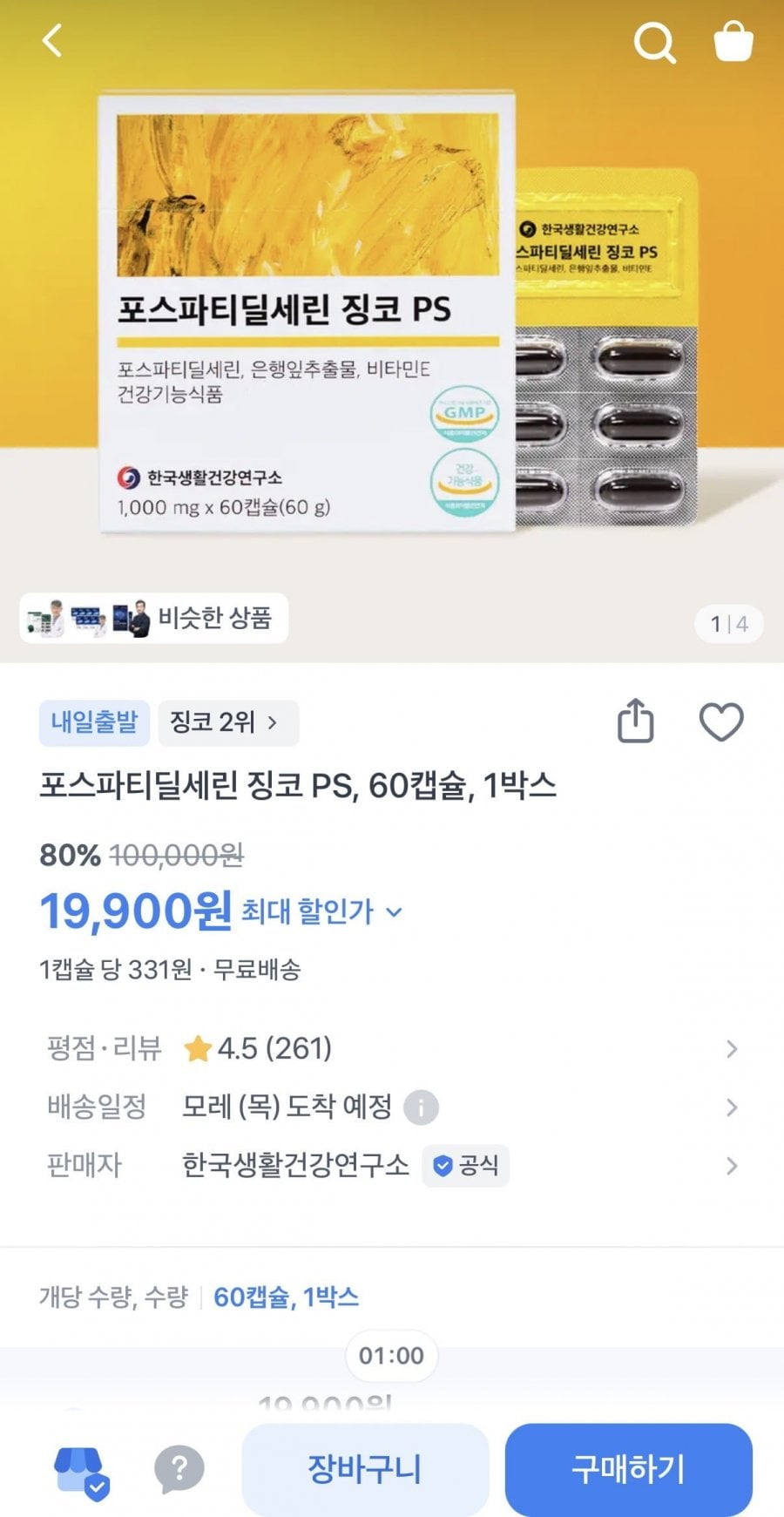Screen dimensions: 784x1517
Task: Open the 평점·리뷰 ratings row
Action: pos(392,1048)
